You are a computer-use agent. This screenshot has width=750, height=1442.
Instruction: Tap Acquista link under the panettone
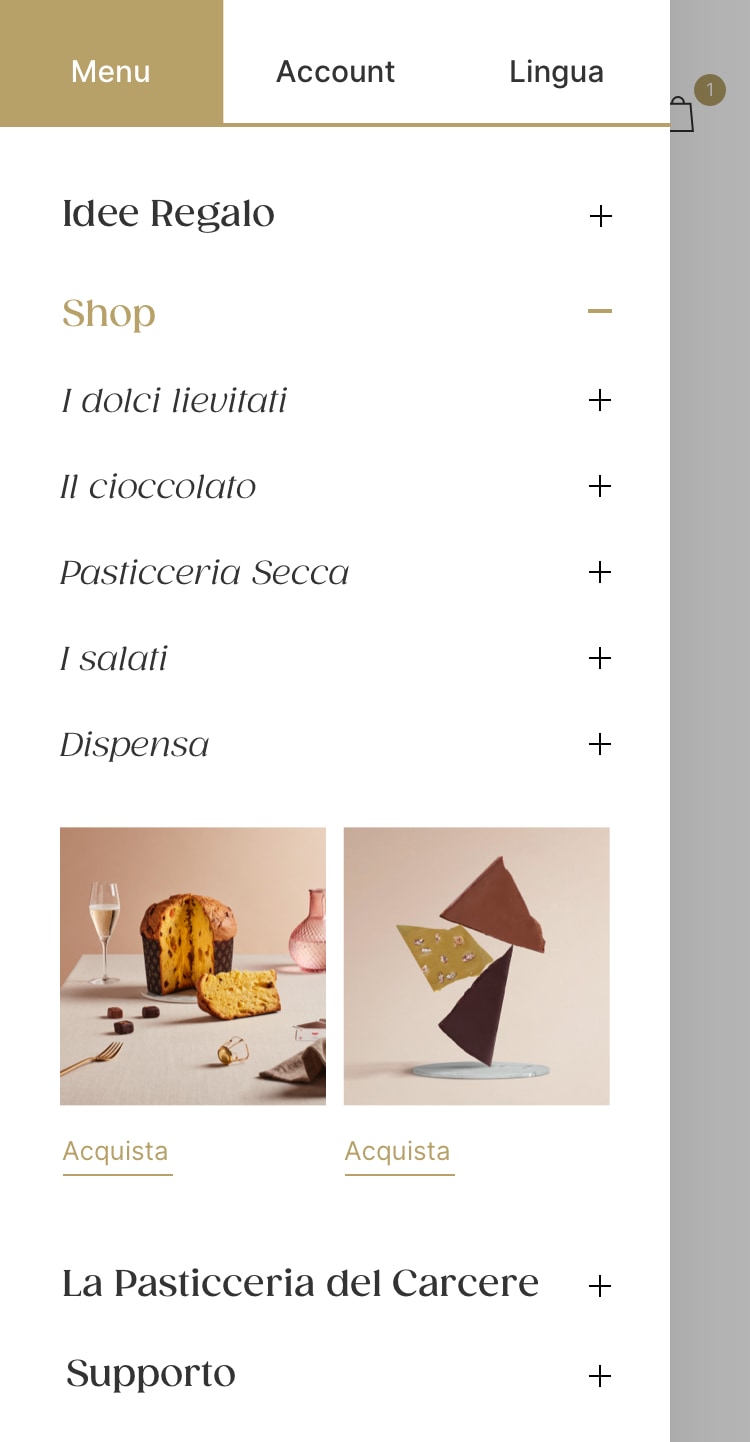(116, 1152)
